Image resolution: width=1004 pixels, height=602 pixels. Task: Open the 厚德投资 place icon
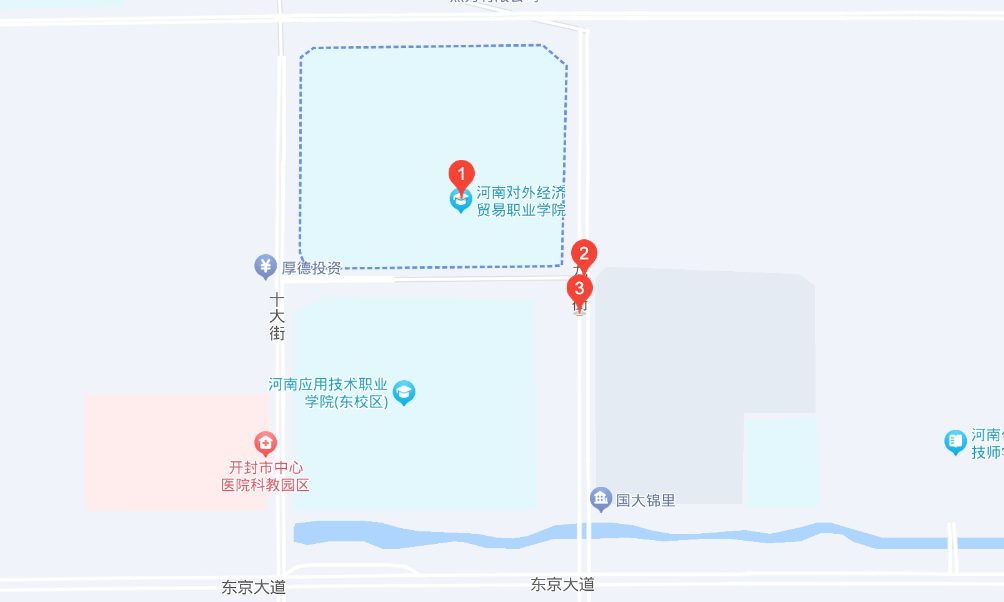coord(265,266)
